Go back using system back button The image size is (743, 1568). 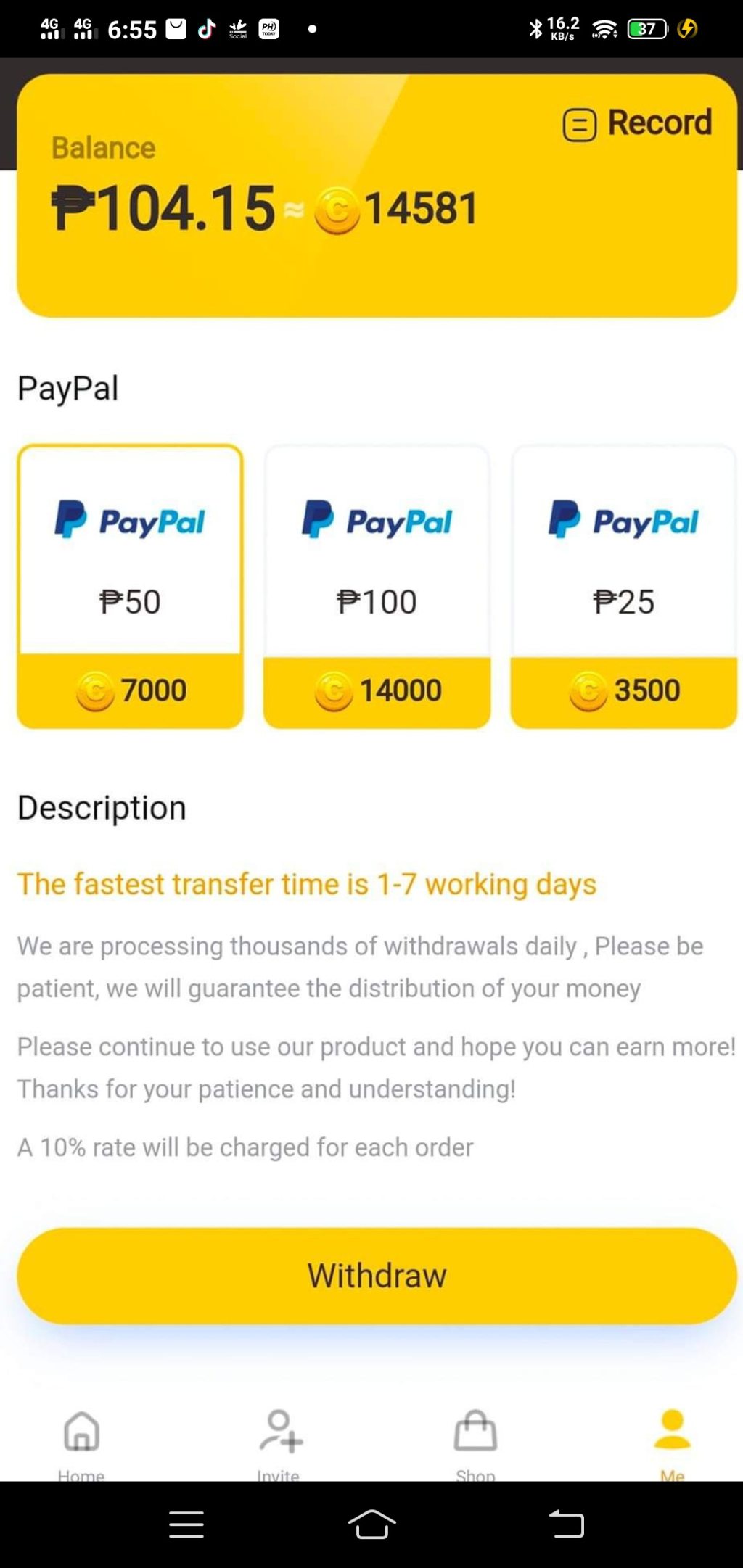tap(567, 1524)
